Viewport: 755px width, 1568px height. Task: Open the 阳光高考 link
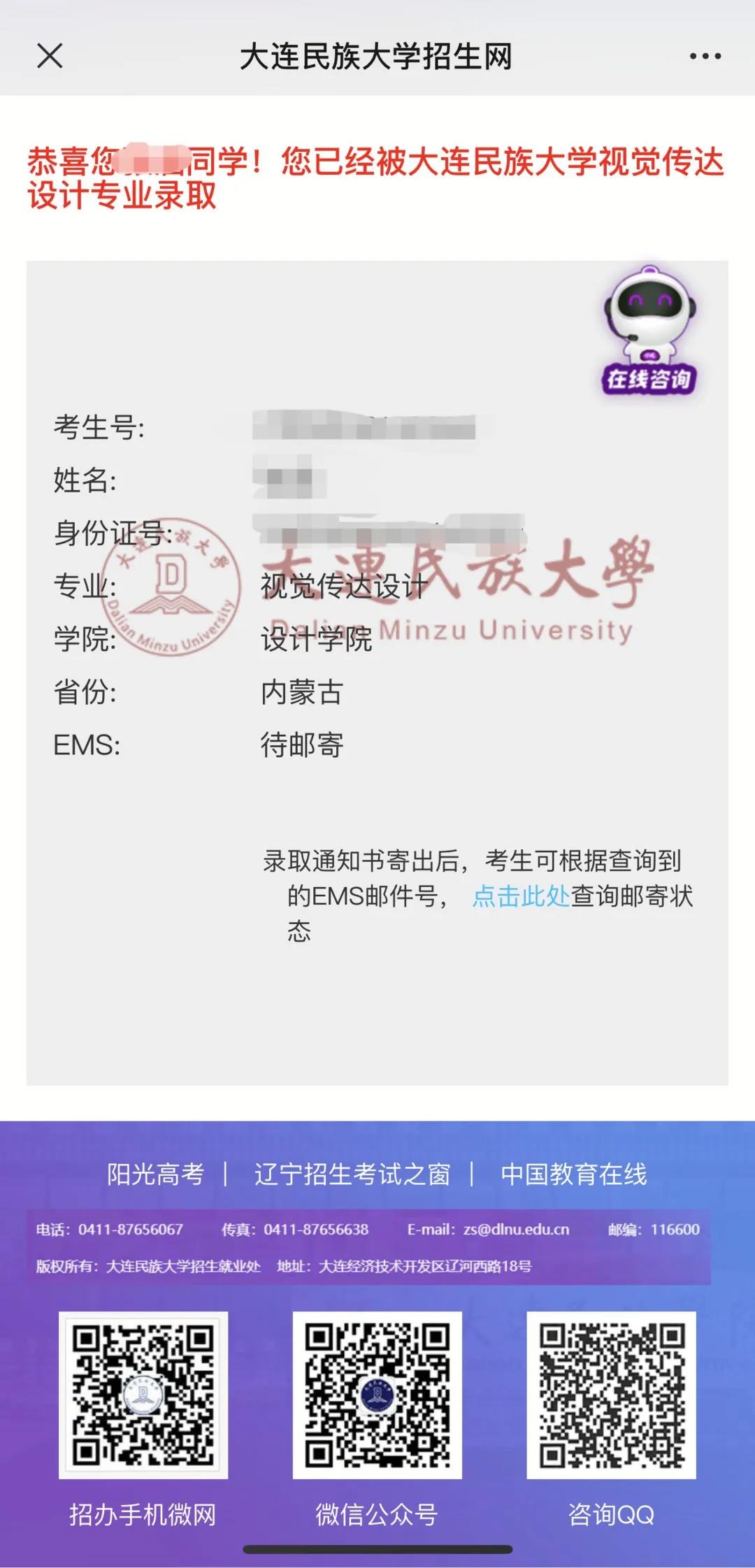(x=155, y=1174)
